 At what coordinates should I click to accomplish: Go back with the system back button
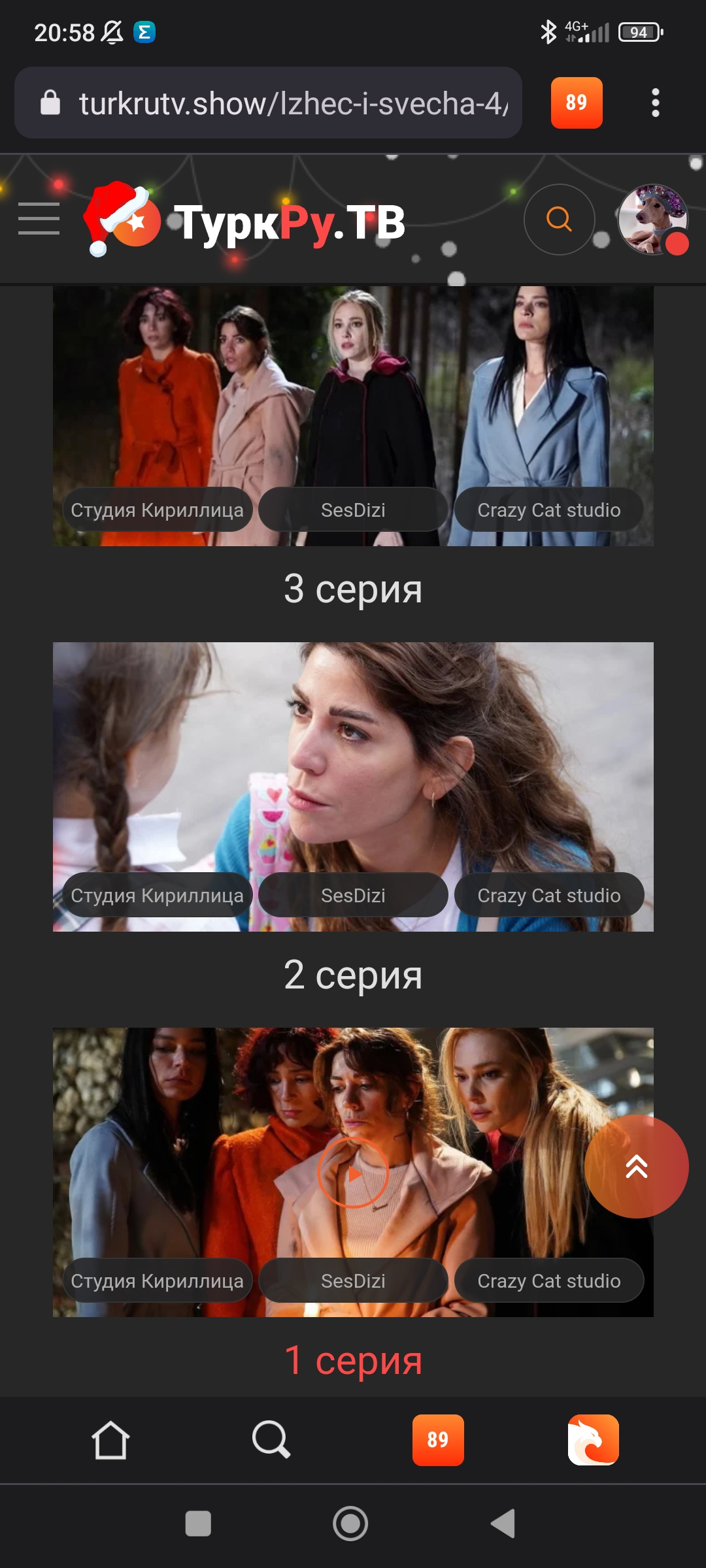click(503, 1524)
